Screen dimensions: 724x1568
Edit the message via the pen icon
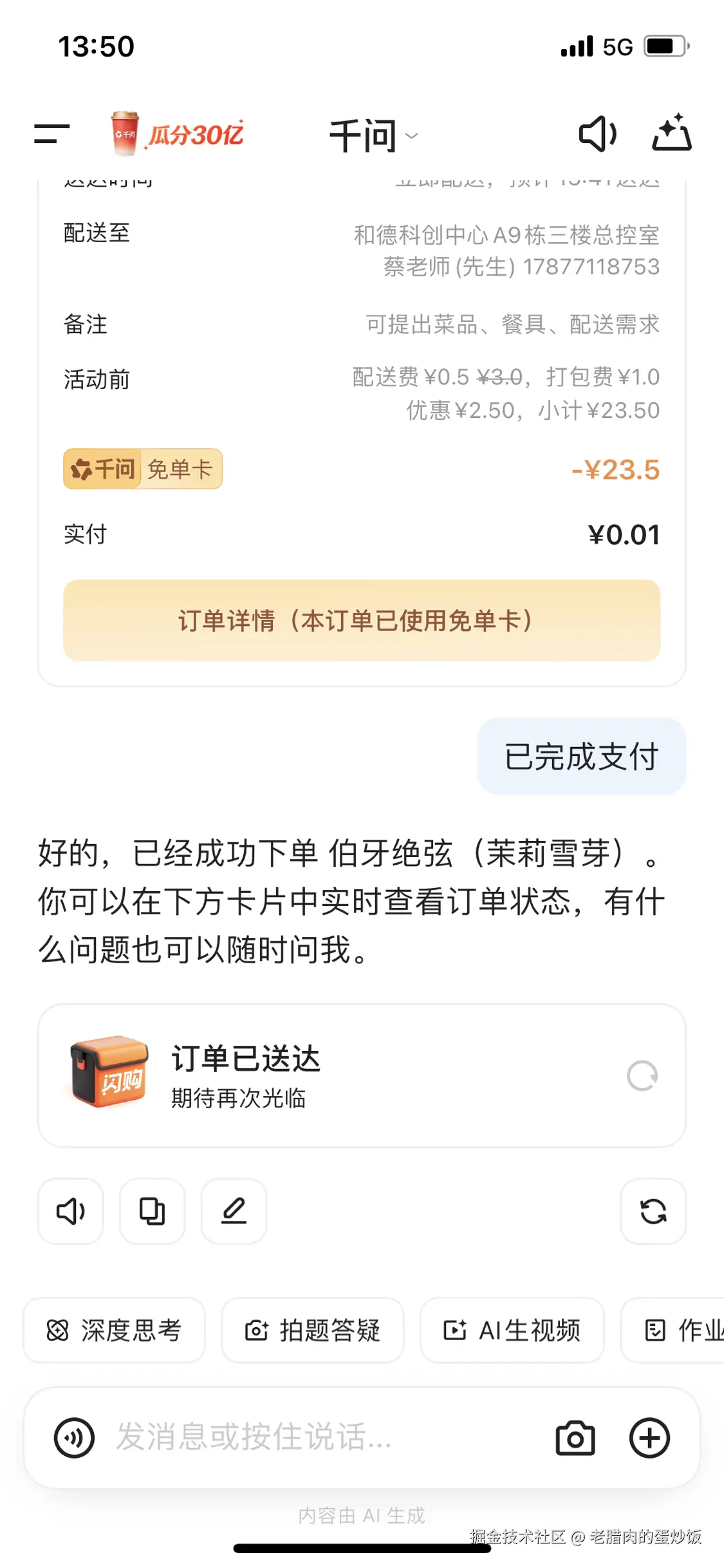pos(234,1211)
